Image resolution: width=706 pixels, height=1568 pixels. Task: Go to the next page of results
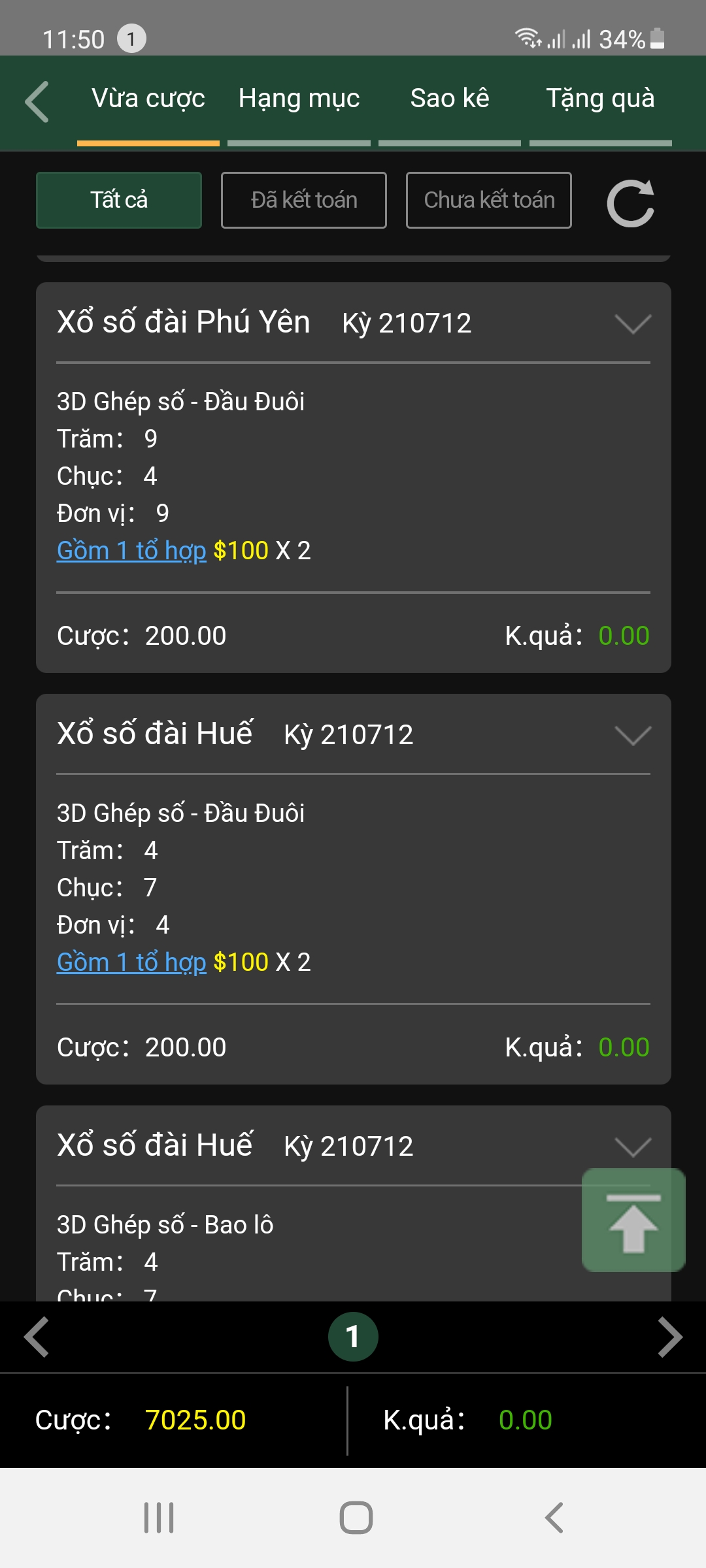pyautogui.click(x=669, y=1337)
